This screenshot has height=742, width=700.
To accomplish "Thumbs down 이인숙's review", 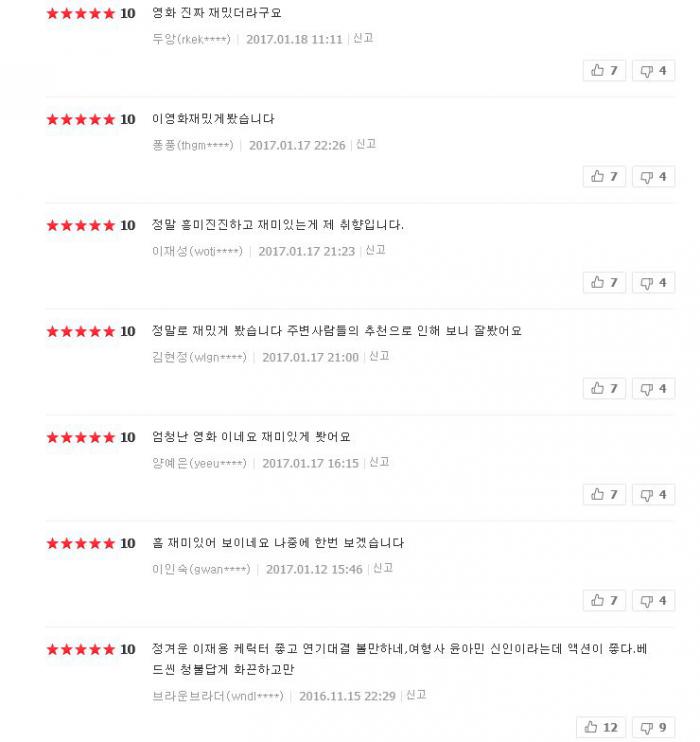I will [x=653, y=600].
